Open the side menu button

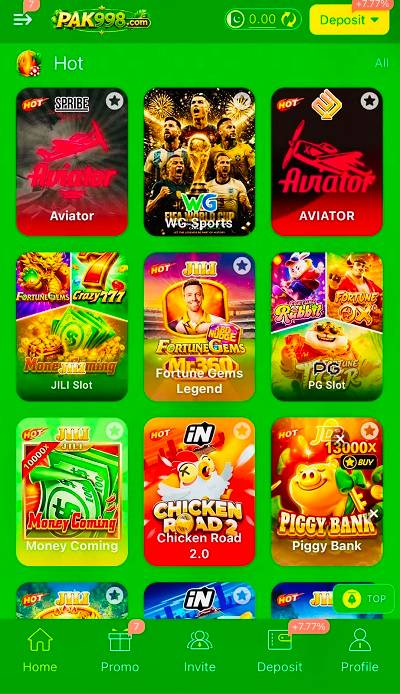pyautogui.click(x=22, y=19)
